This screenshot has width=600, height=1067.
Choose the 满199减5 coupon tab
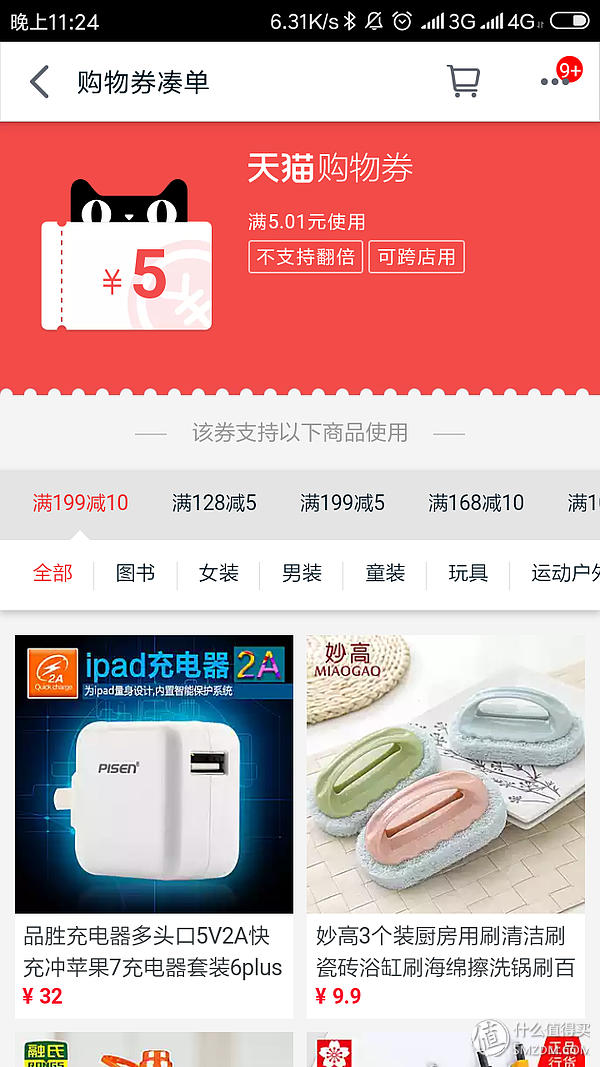(x=342, y=503)
